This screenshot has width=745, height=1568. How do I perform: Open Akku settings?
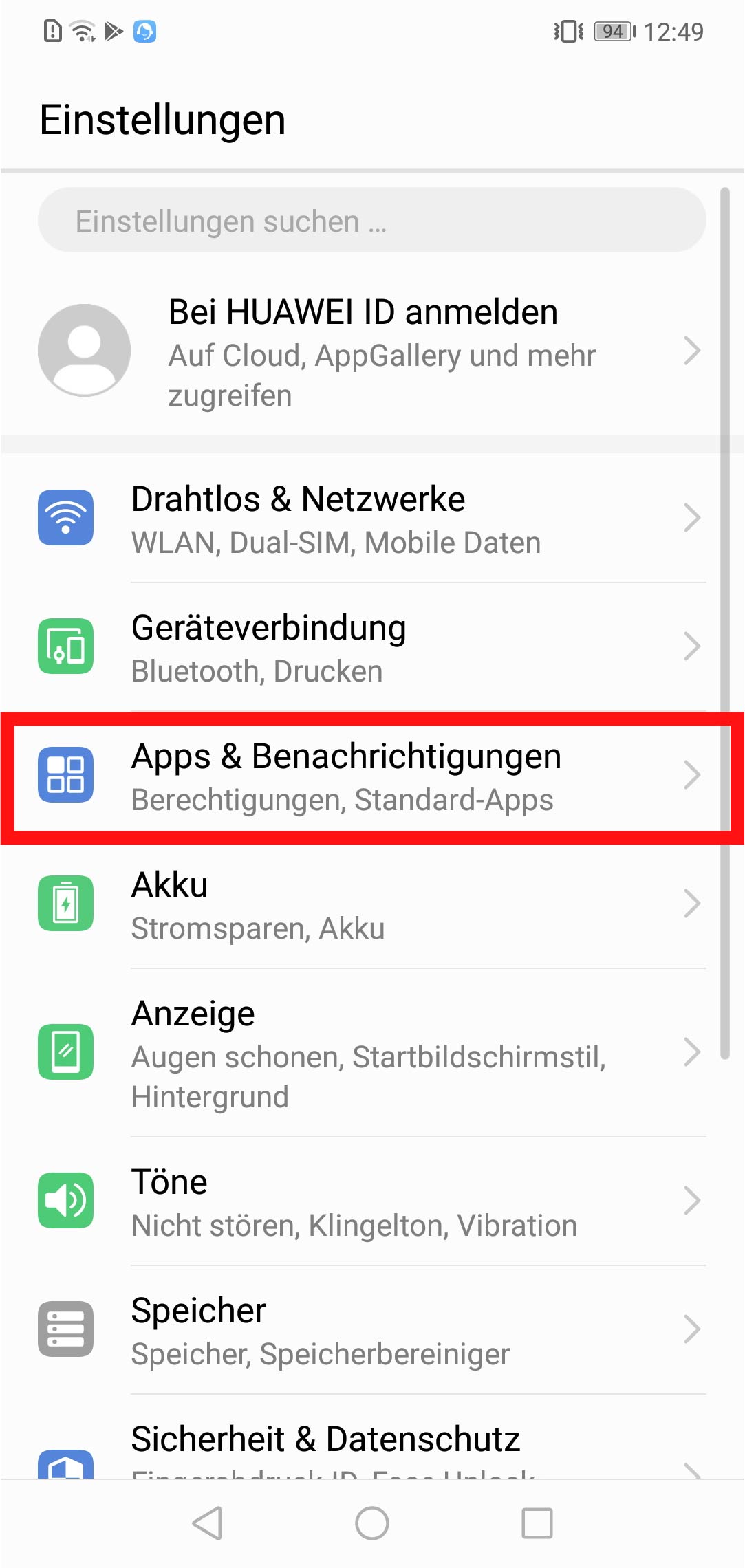click(x=371, y=904)
